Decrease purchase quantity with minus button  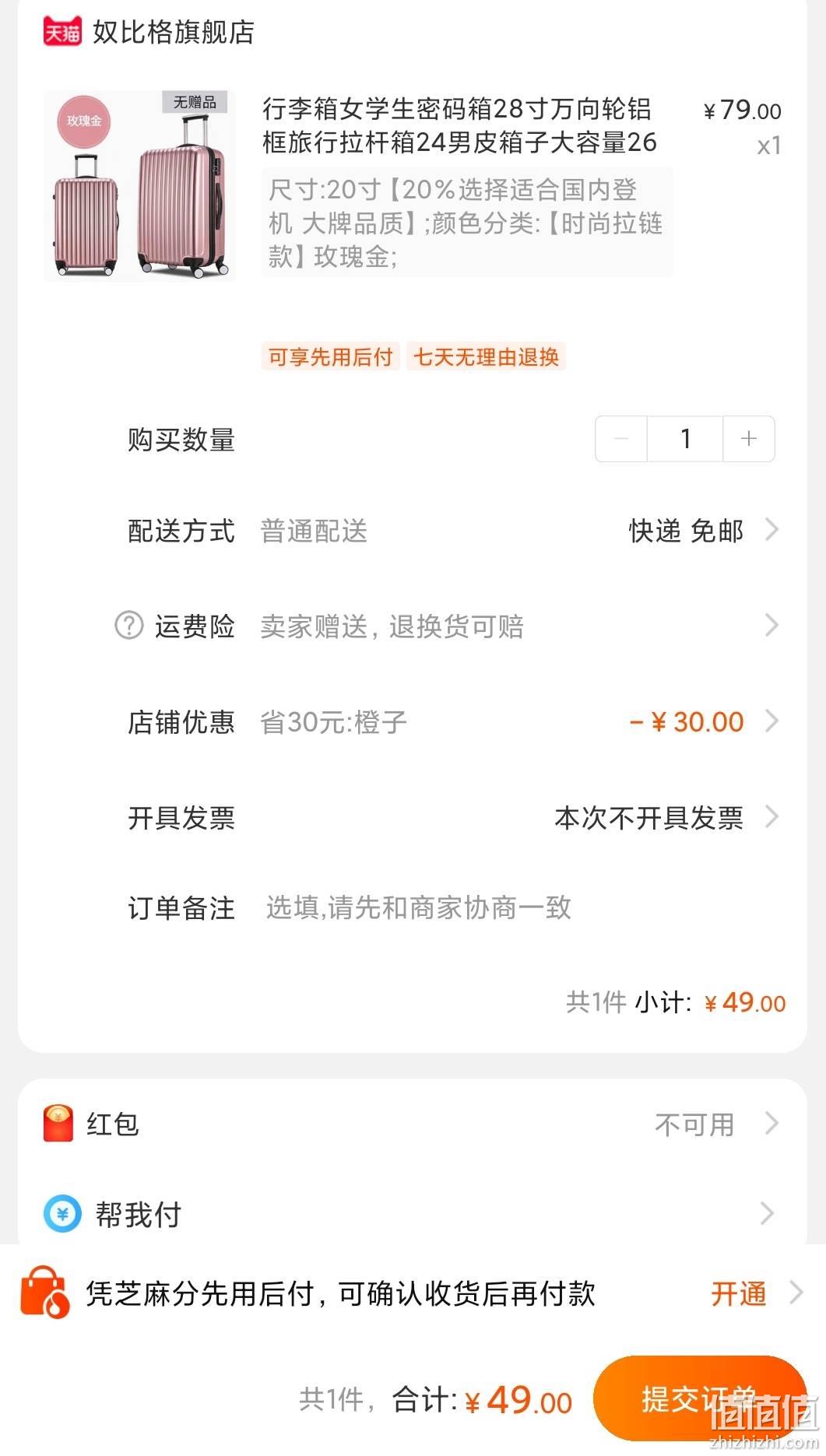[x=621, y=439]
